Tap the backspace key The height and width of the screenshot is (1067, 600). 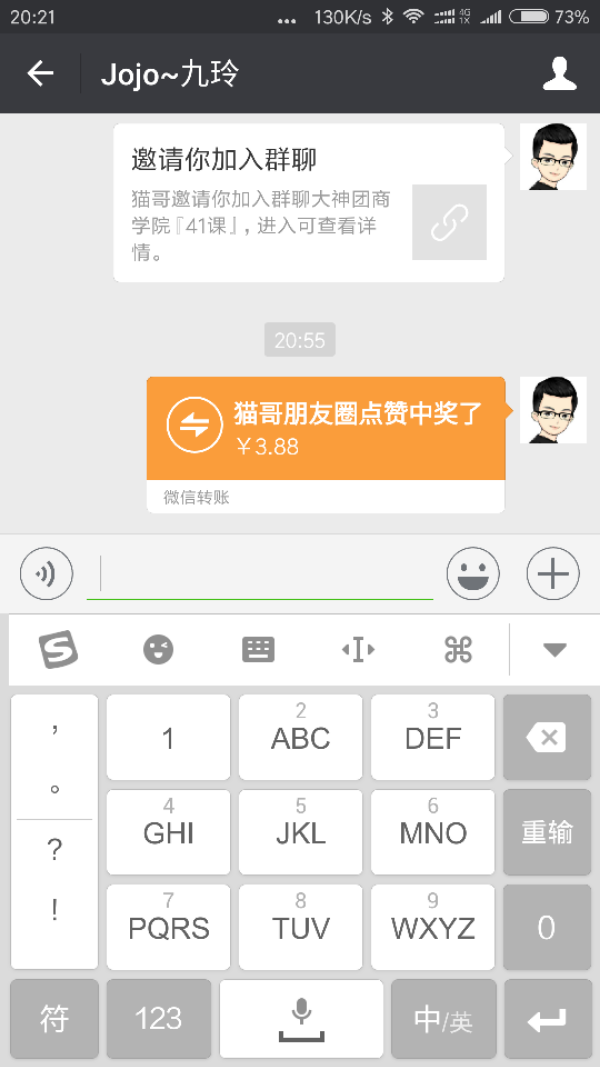coord(547,737)
